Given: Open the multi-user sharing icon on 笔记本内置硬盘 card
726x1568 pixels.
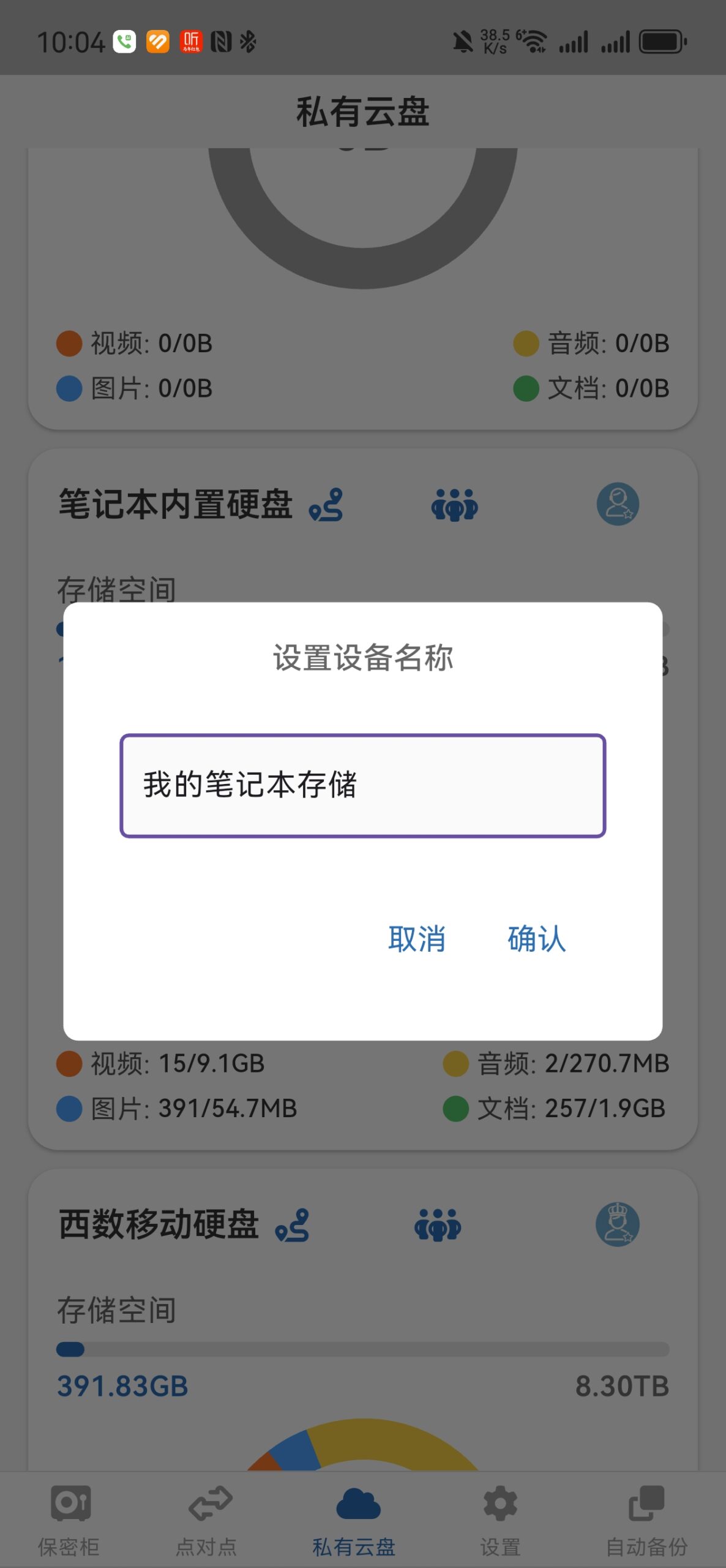Looking at the screenshot, I should pyautogui.click(x=454, y=505).
